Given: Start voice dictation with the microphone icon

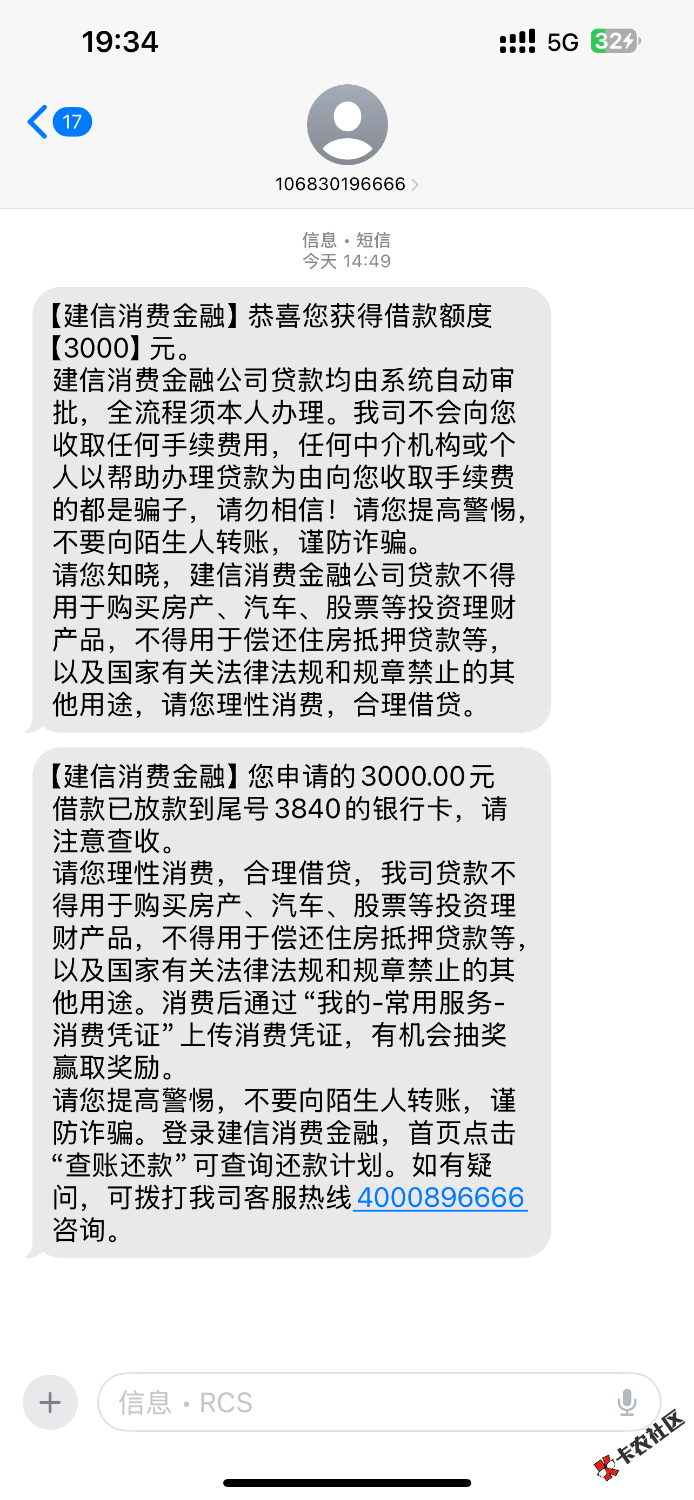Looking at the screenshot, I should click(627, 1402).
